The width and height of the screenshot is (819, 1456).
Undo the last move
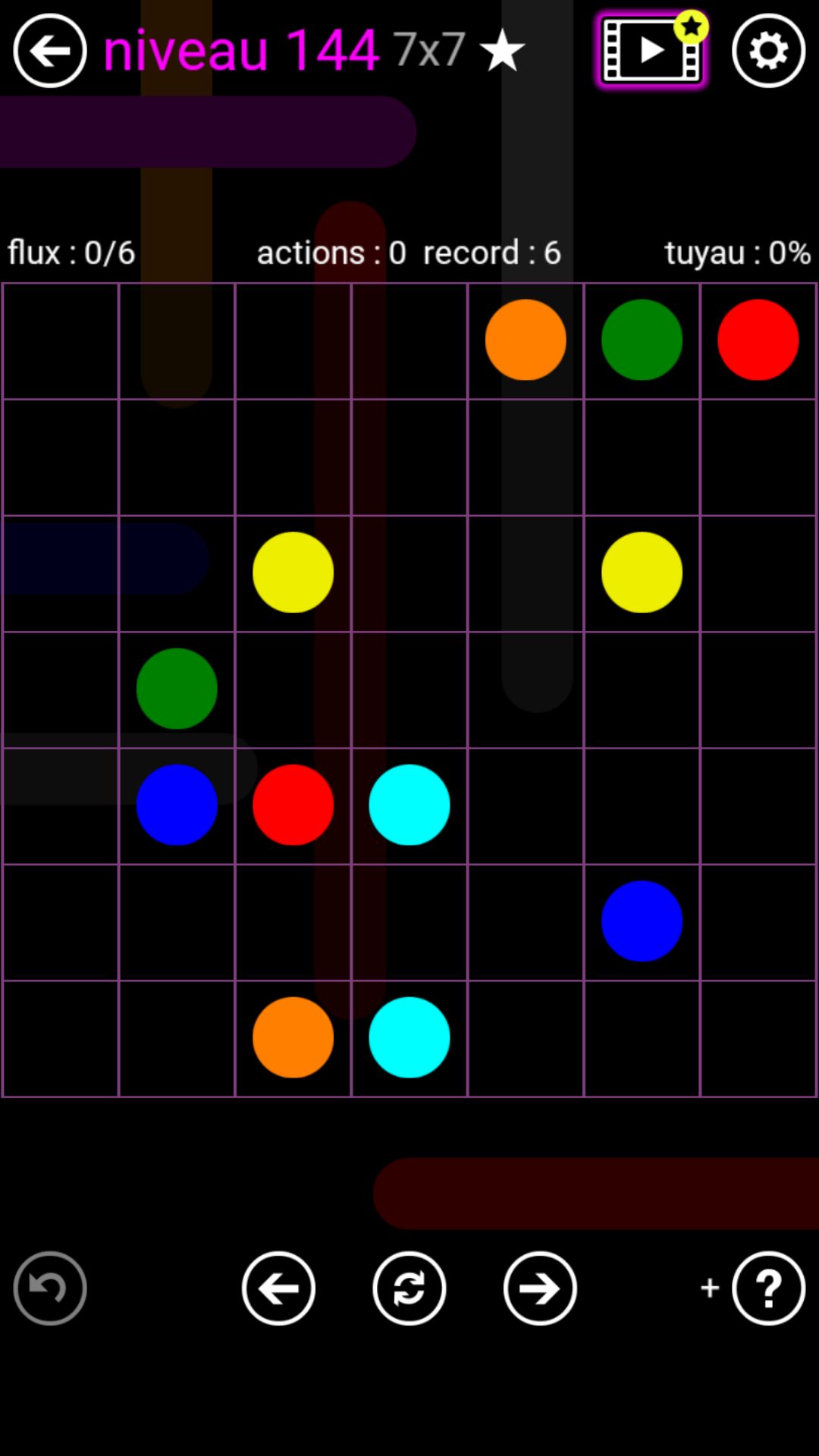point(50,1288)
